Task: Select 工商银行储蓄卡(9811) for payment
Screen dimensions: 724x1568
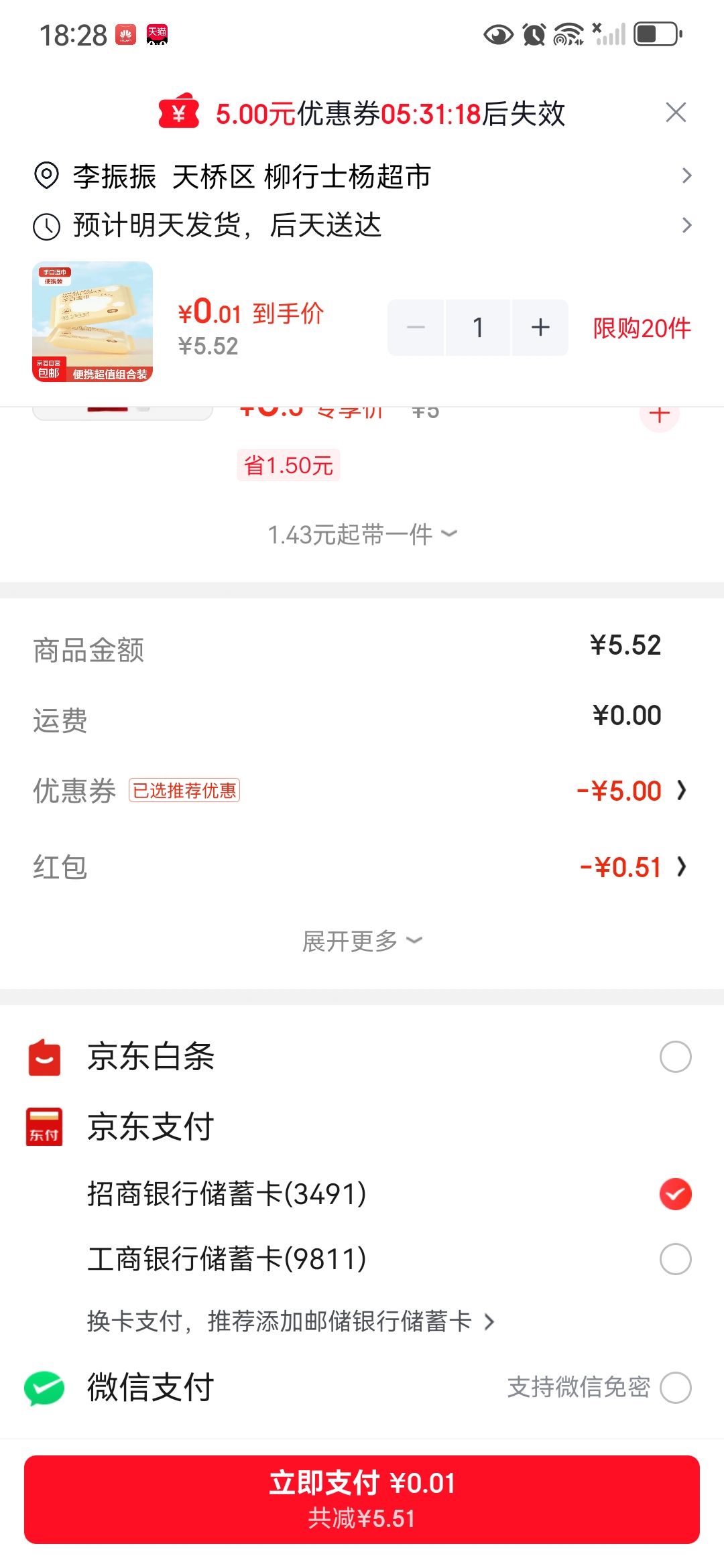Action: [675, 1259]
